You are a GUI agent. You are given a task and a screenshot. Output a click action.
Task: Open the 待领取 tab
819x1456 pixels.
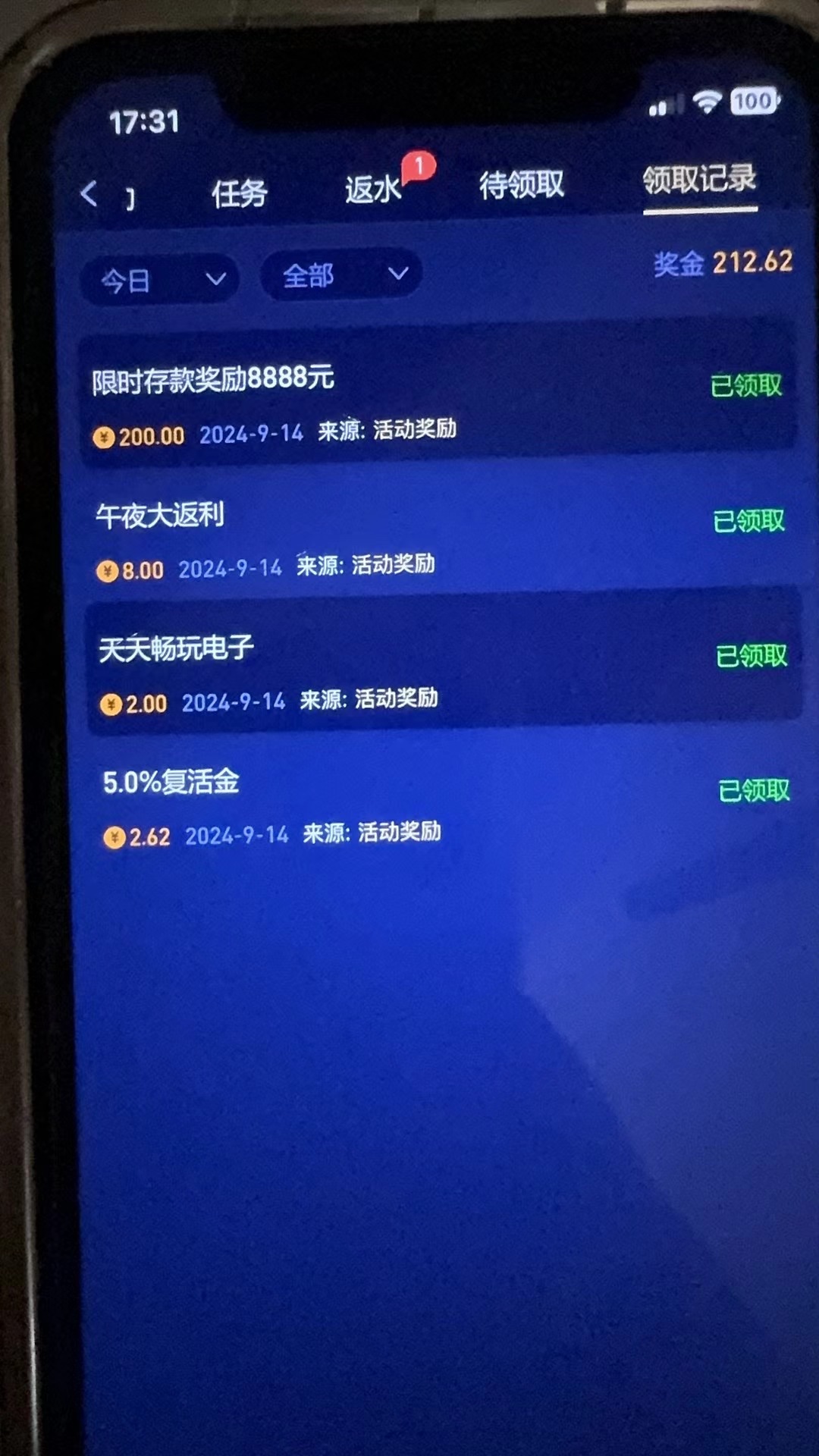click(x=521, y=185)
